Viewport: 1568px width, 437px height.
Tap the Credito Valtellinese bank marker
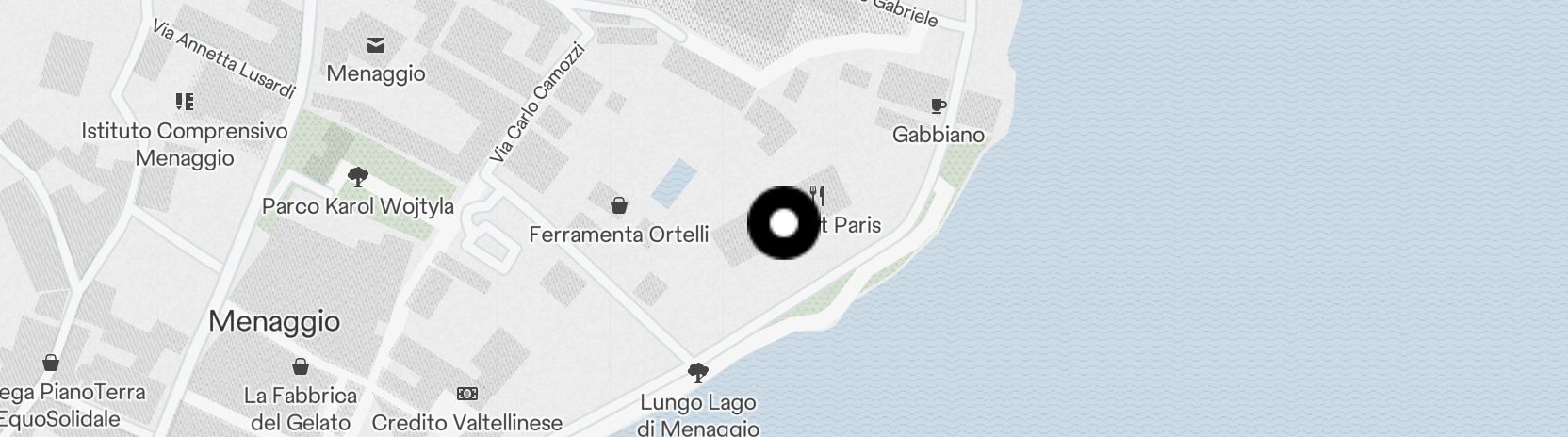466,394
